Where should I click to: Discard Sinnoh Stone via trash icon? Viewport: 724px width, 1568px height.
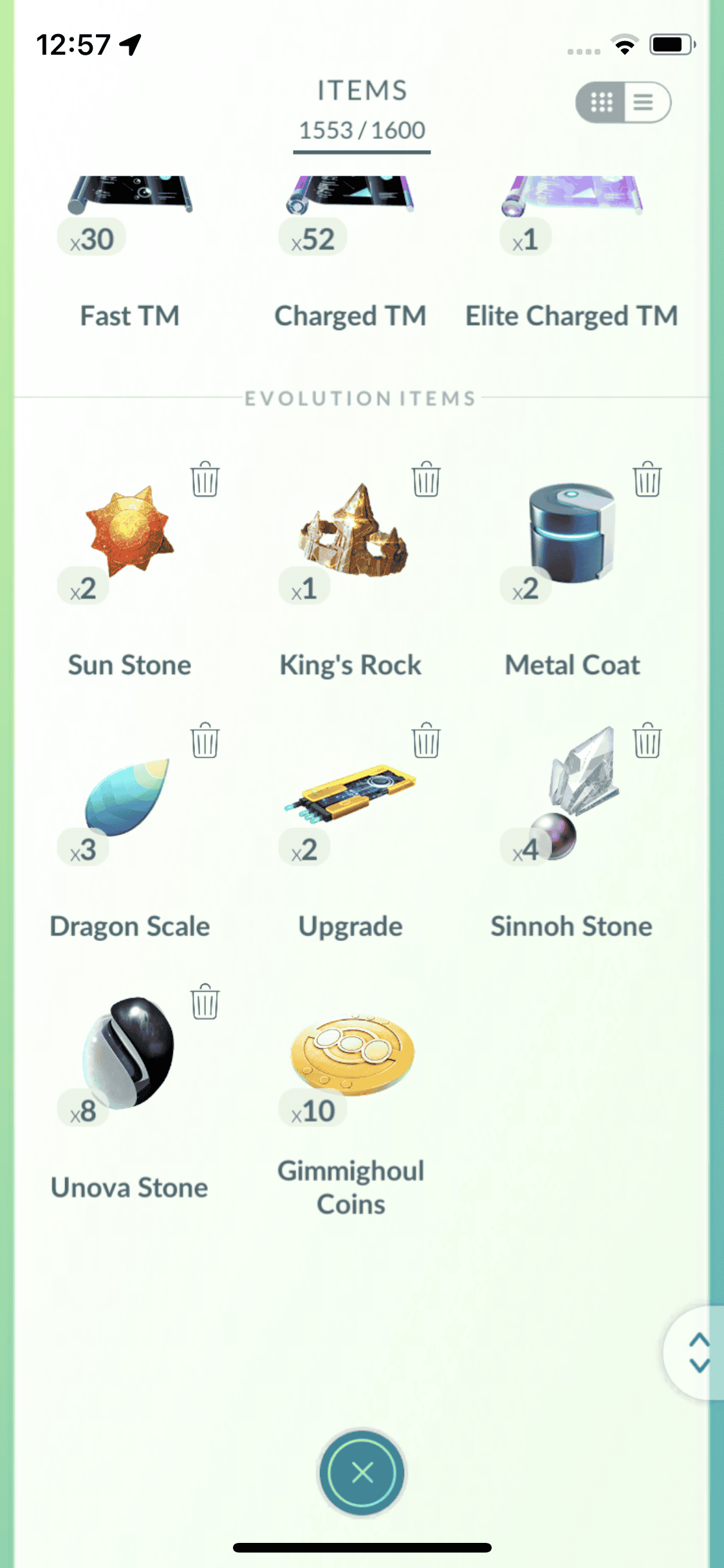tap(647, 741)
